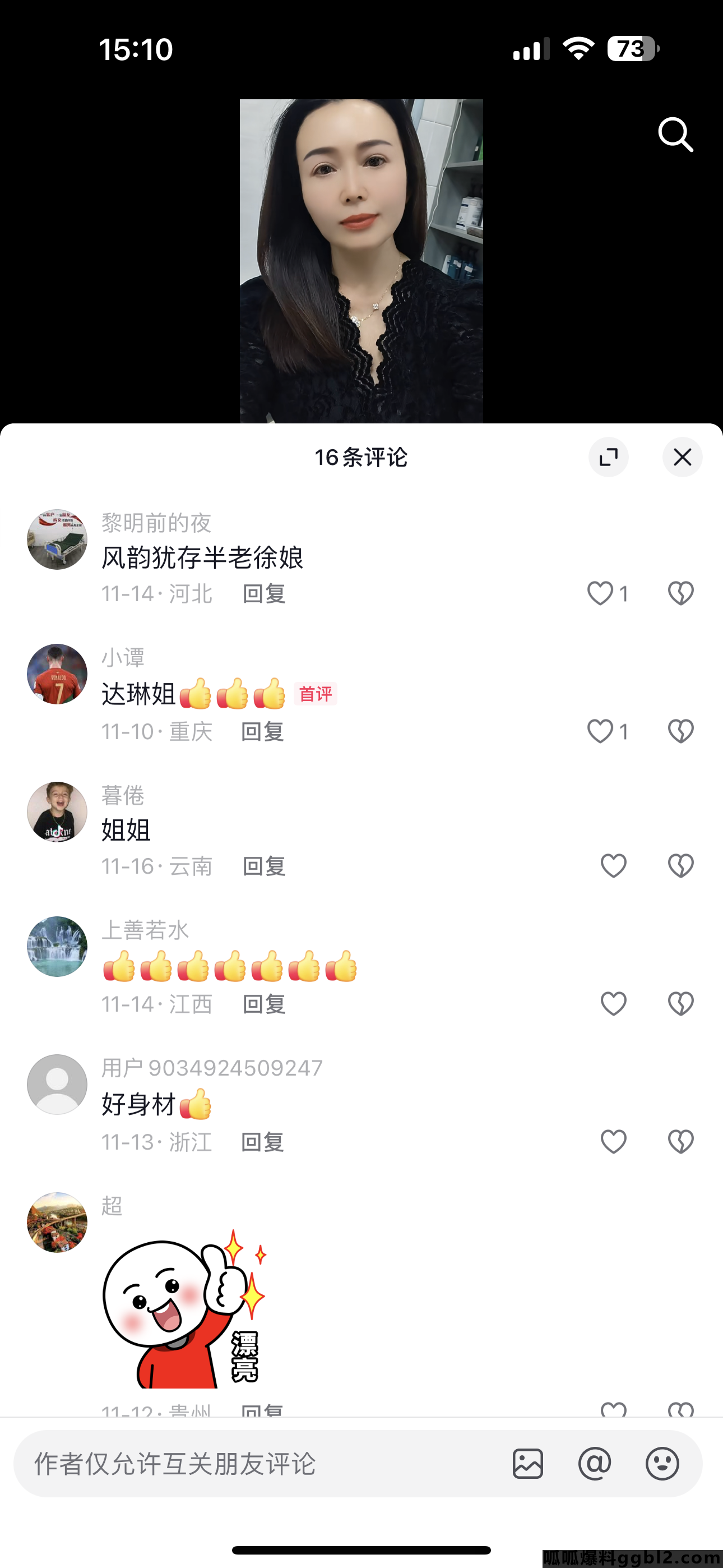
Task: Reply to 用户9034924509247's comment
Action: (x=263, y=1142)
